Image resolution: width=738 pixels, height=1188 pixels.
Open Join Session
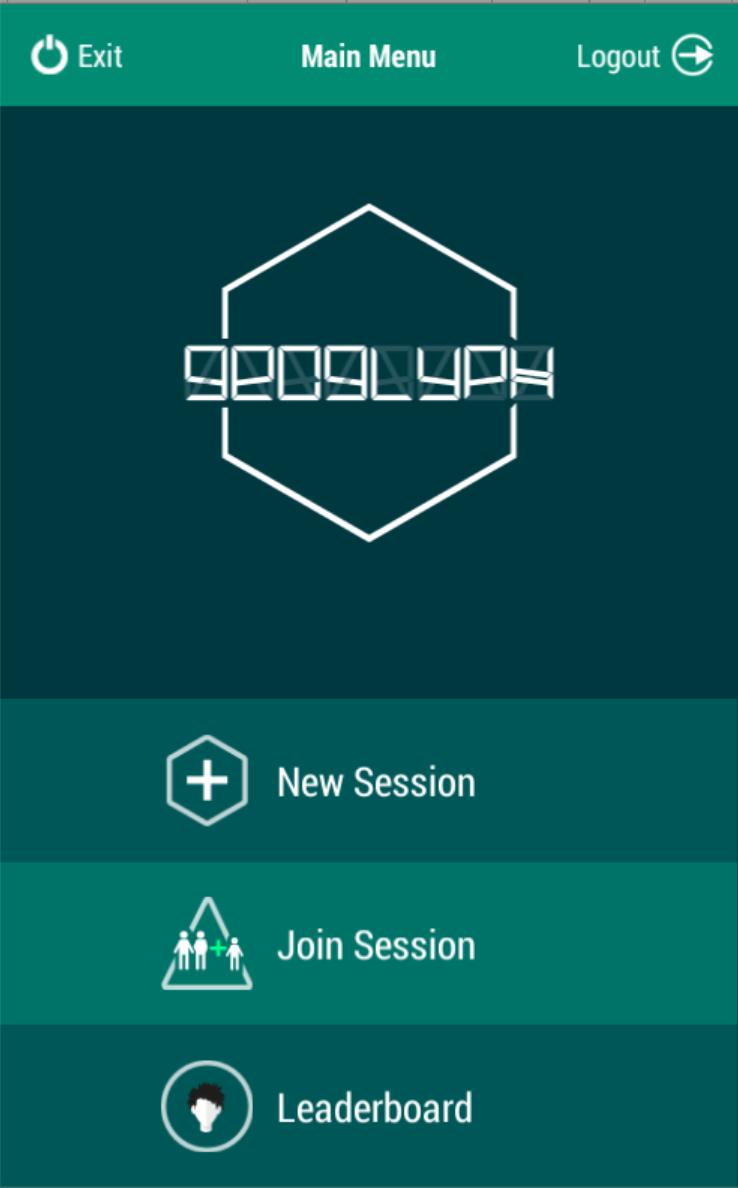369,944
